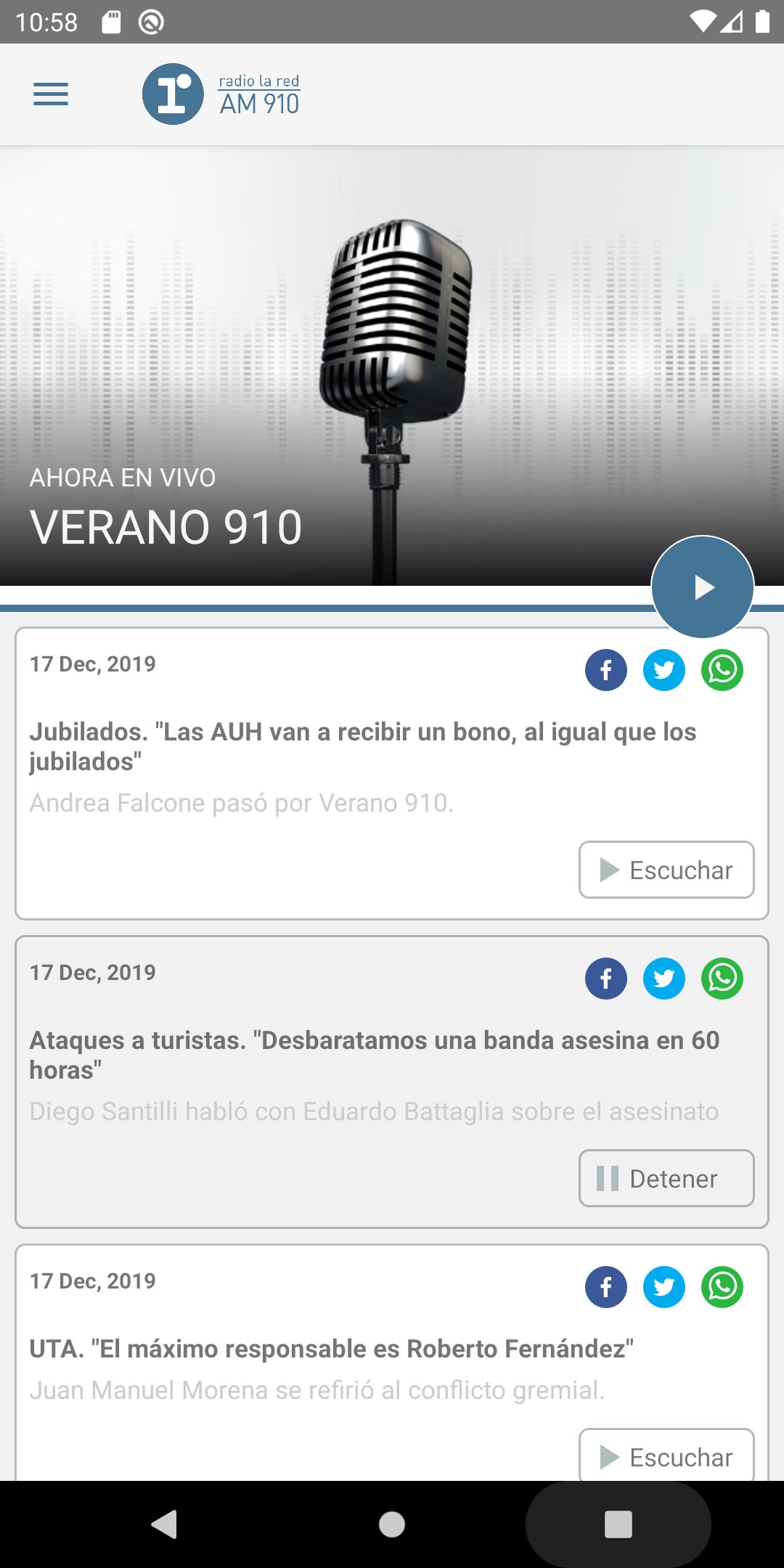Send the Jubilados story via WhatsApp
The width and height of the screenshot is (784, 1568).
(722, 669)
